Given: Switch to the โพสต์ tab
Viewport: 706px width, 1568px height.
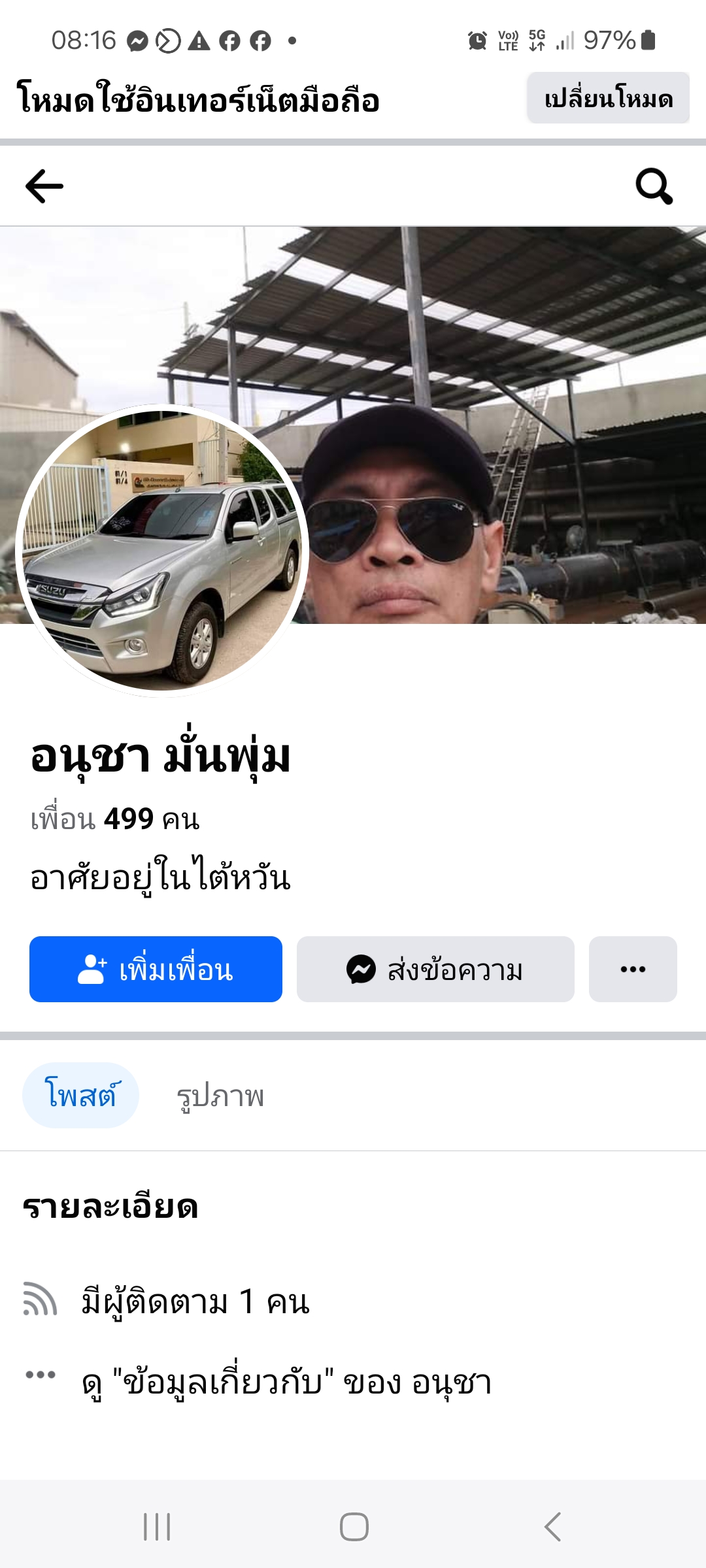Looking at the screenshot, I should click(x=80, y=1096).
